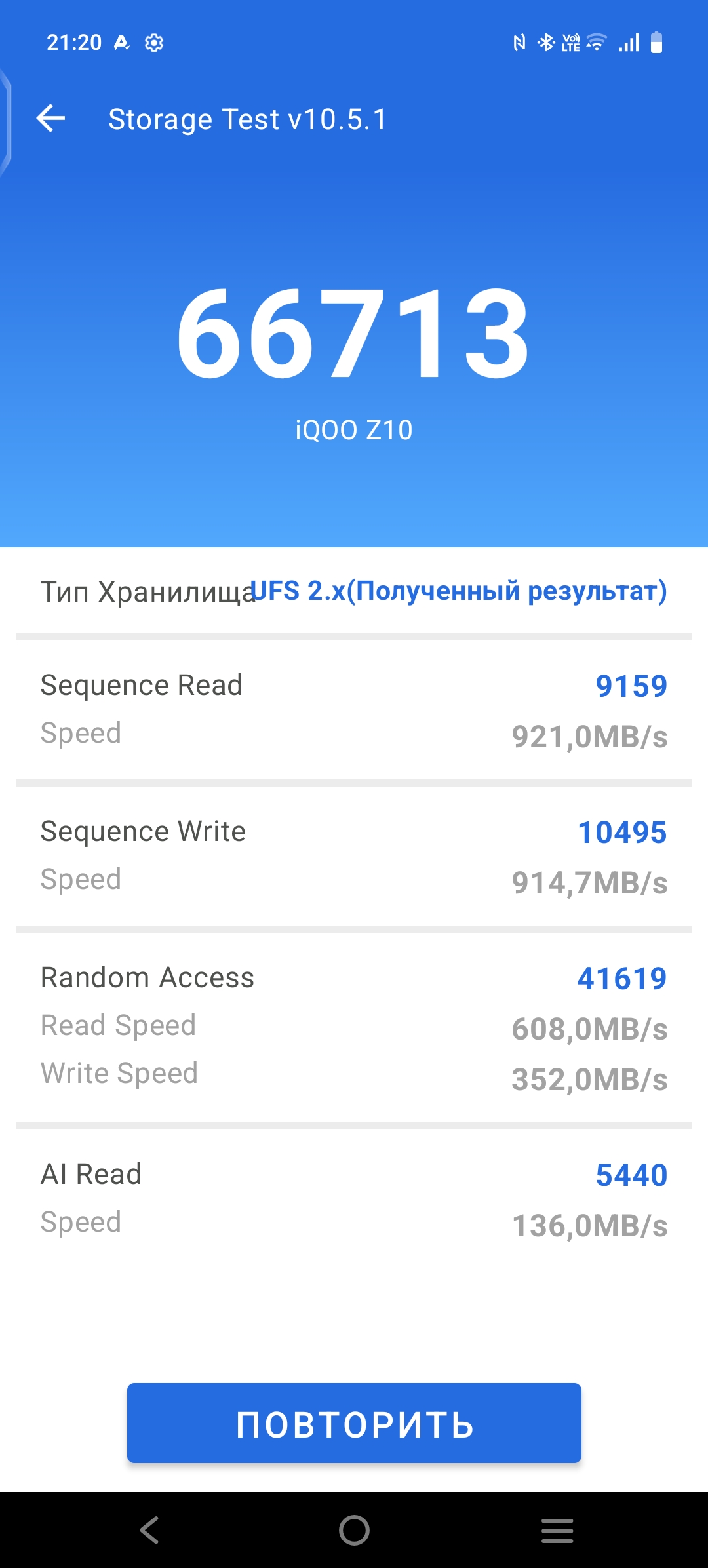
Task: Tap the system back button
Action: click(149, 1530)
